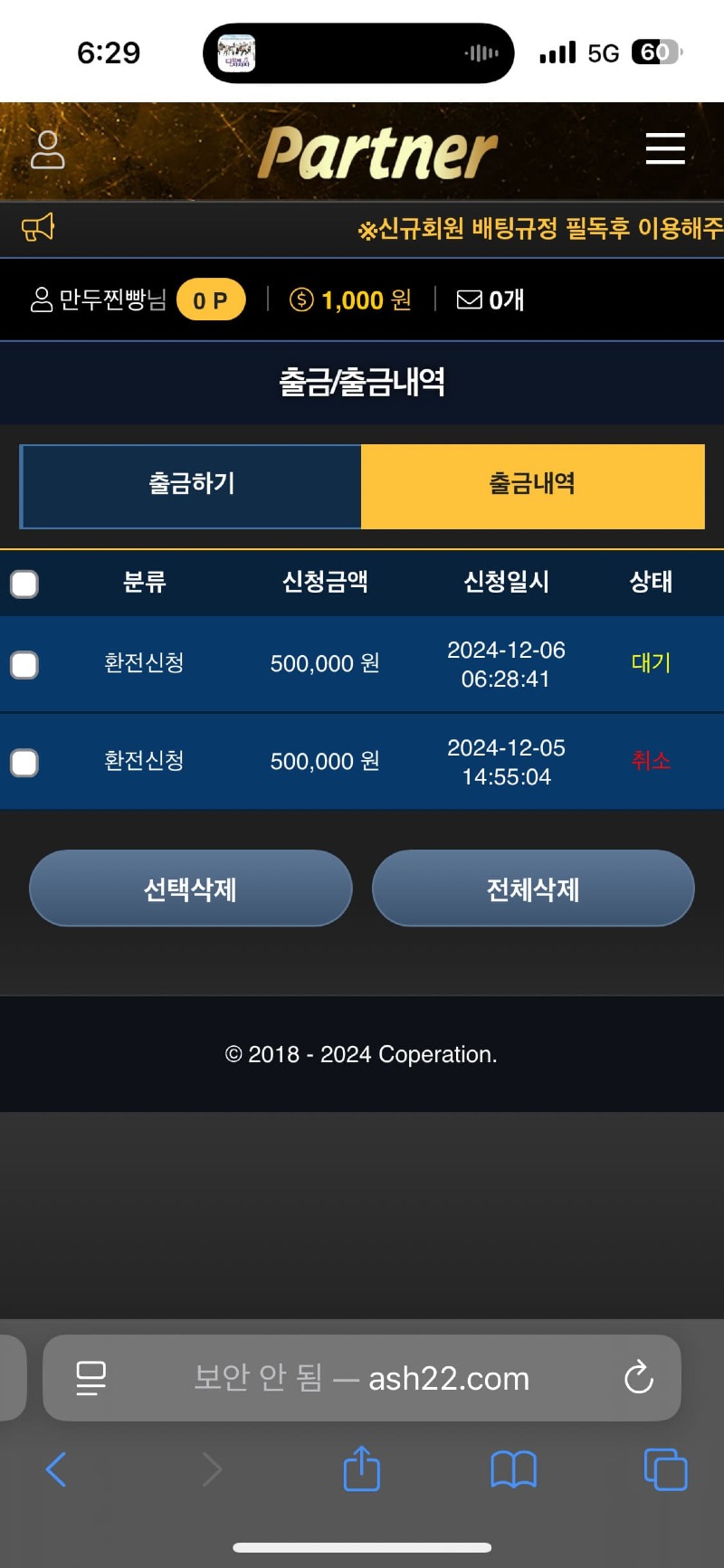The image size is (724, 1568).
Task: Open the messages envelope showing 0개
Action: [490, 300]
